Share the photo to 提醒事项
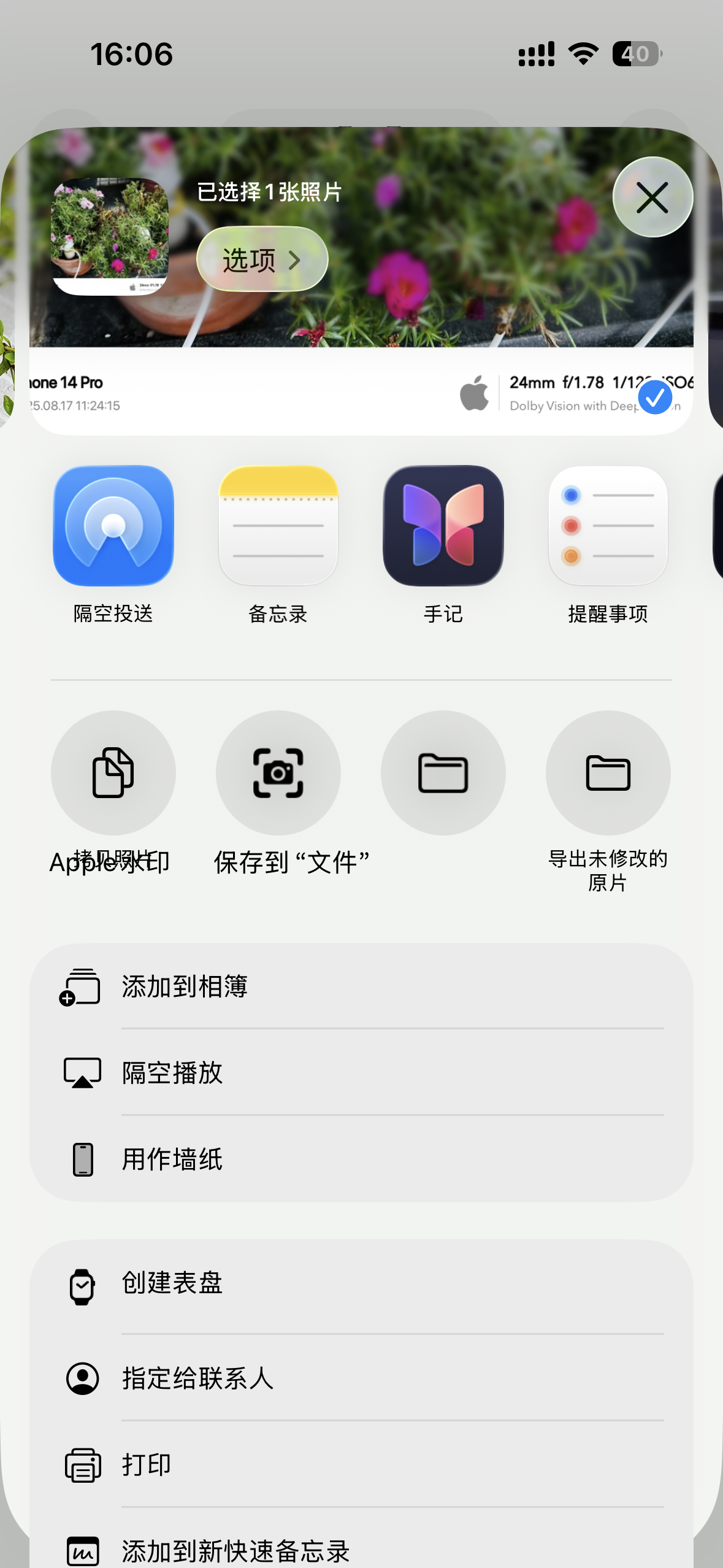Screen dimensions: 723x1568 point(608,526)
